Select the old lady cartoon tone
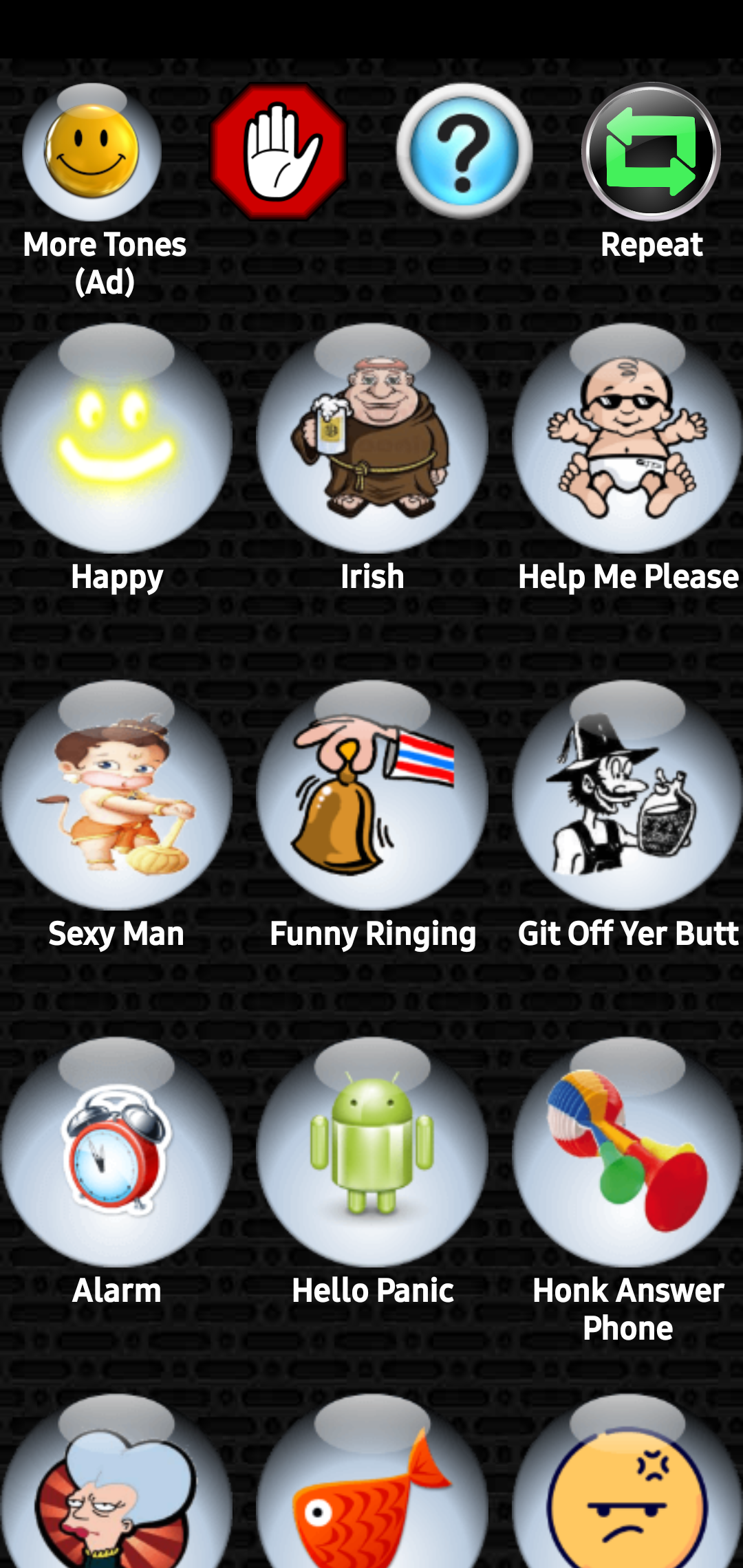 pos(116,1492)
